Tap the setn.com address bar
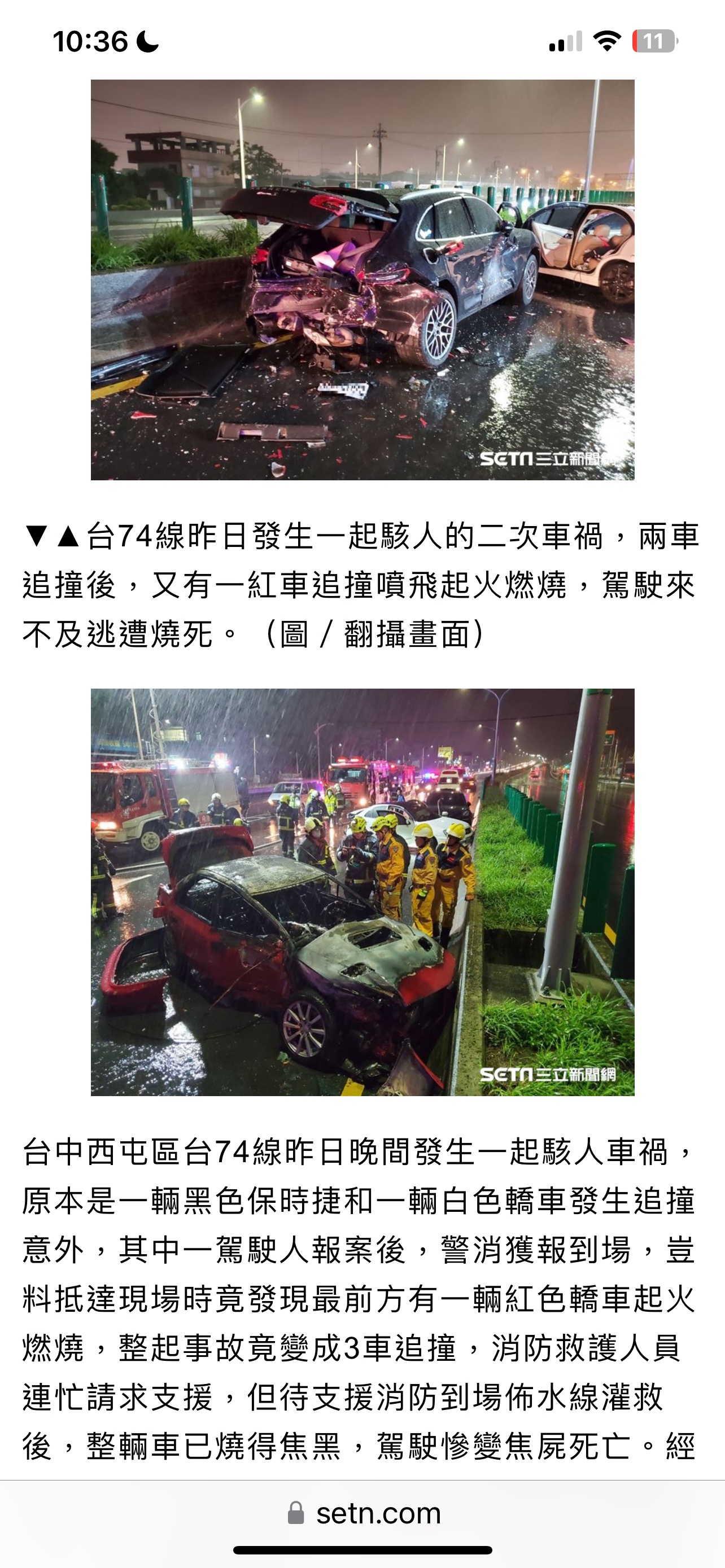This screenshot has height=1568, width=725. (364, 1513)
